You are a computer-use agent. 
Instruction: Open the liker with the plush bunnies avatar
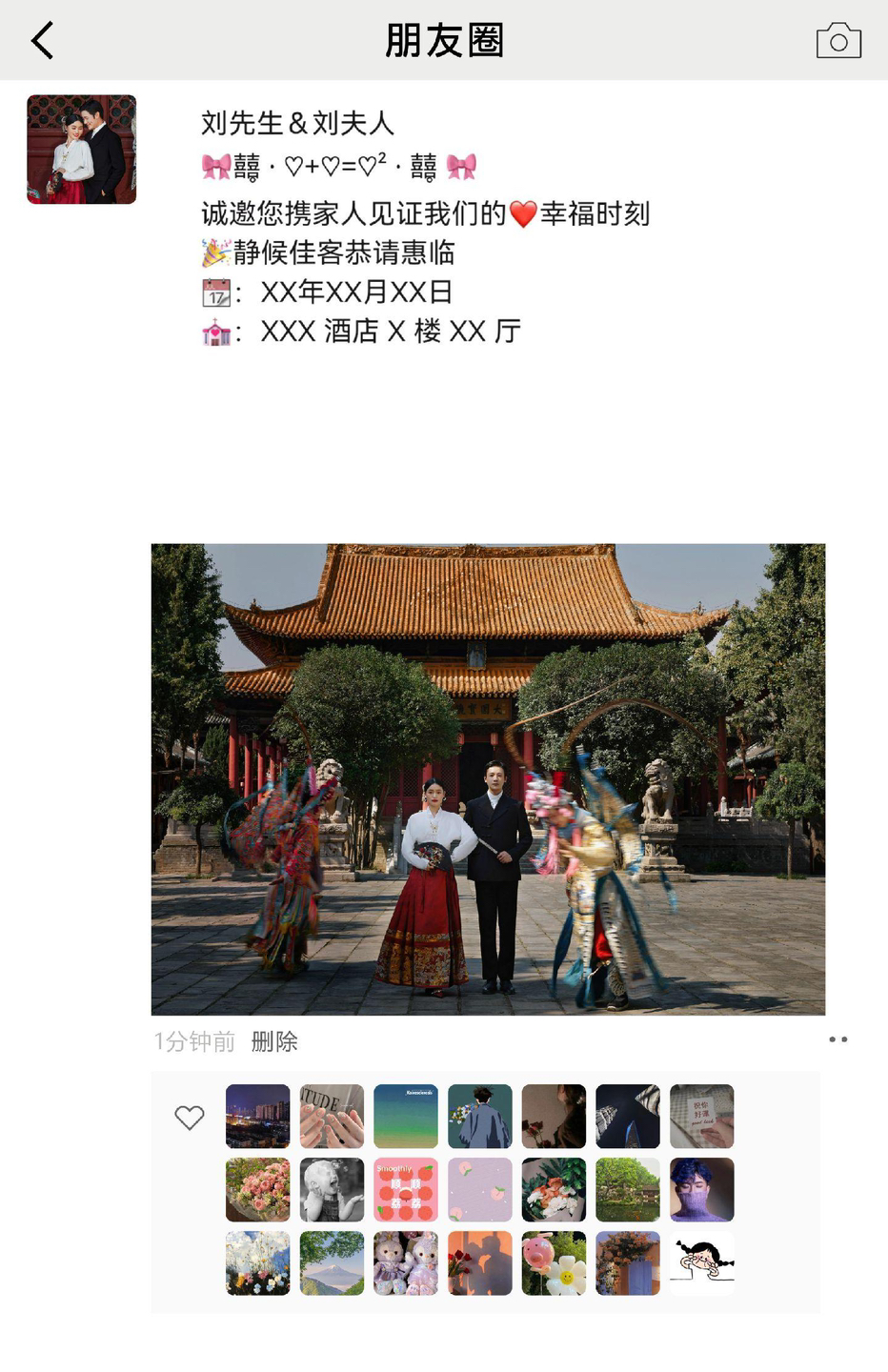click(406, 1263)
